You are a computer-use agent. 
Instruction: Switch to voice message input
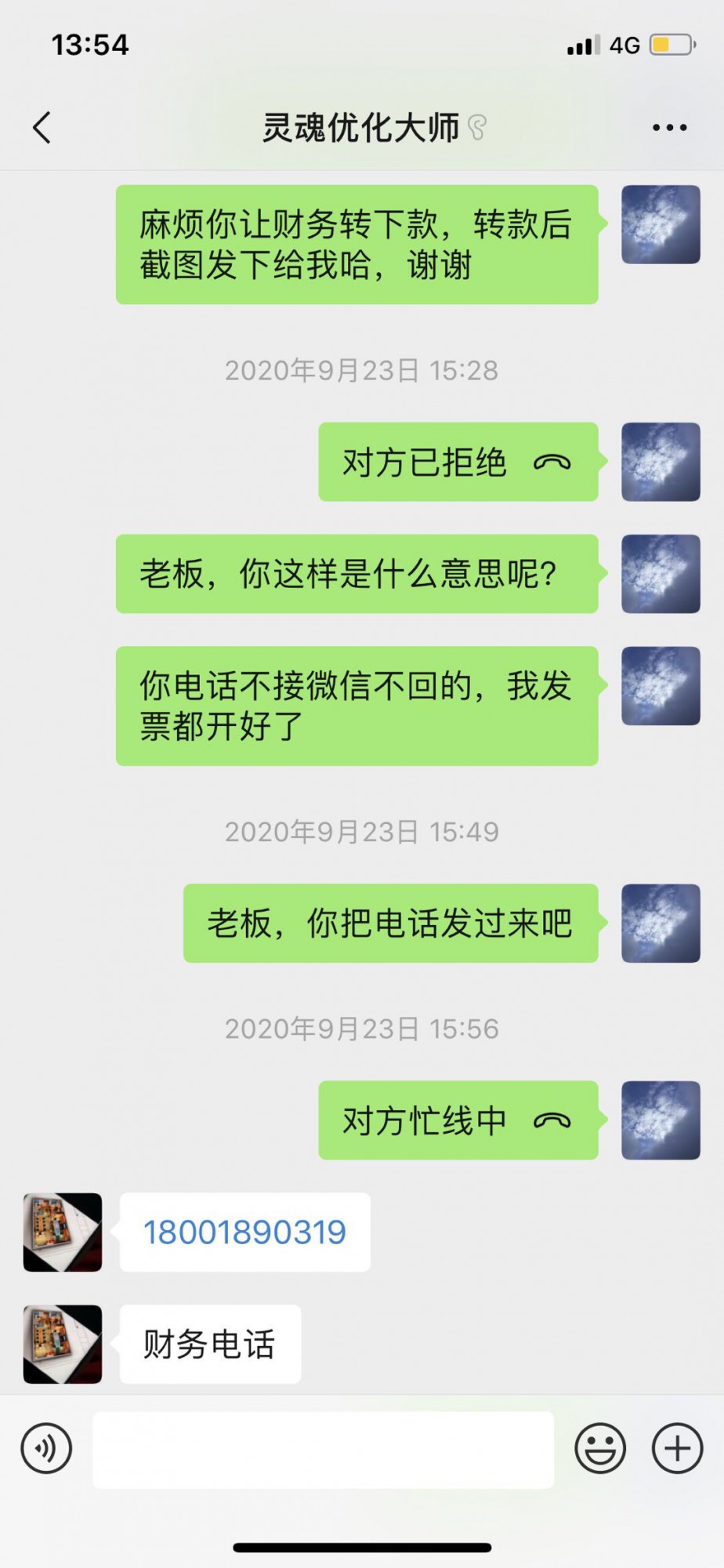point(47,1448)
